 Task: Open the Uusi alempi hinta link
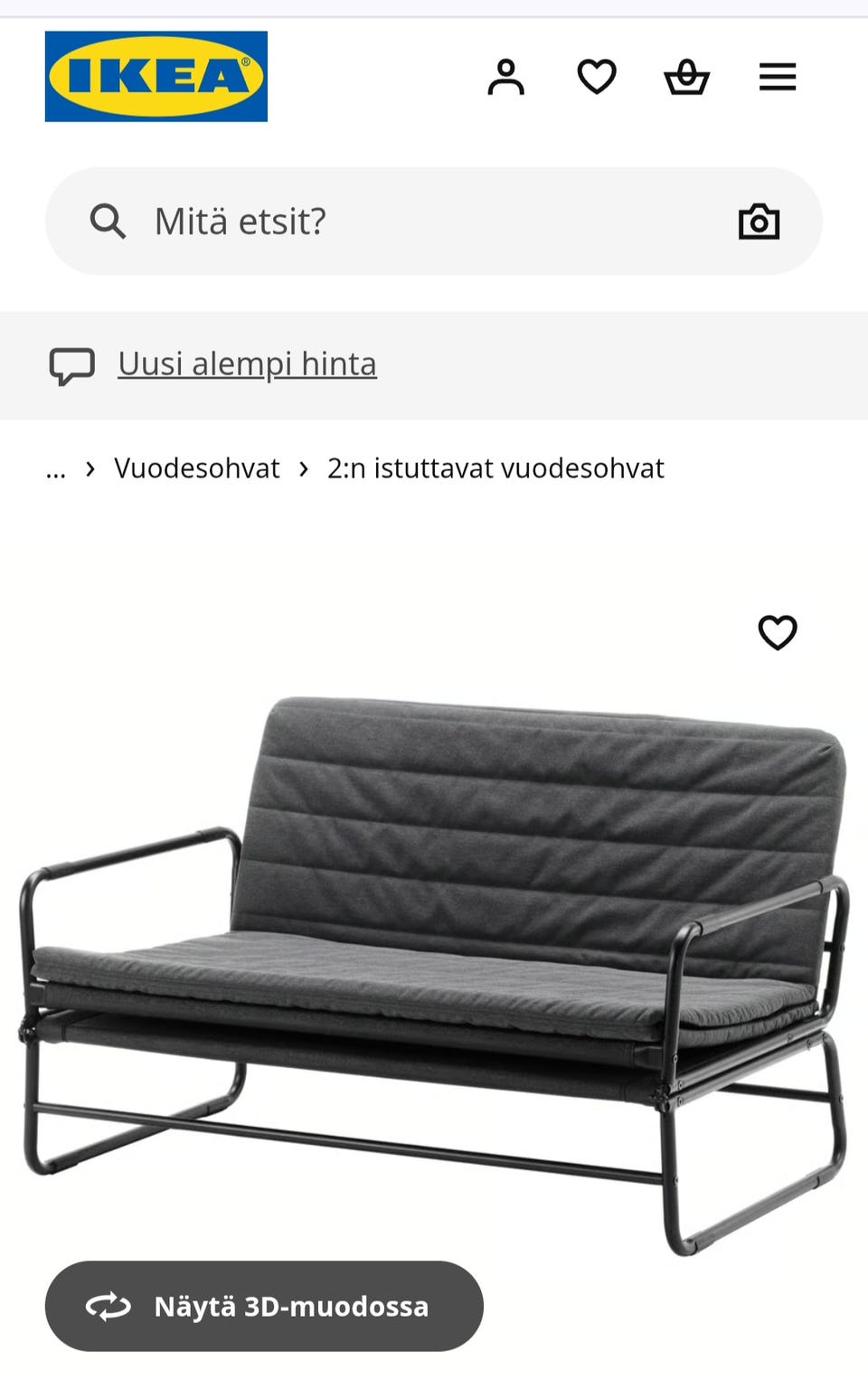[245, 364]
